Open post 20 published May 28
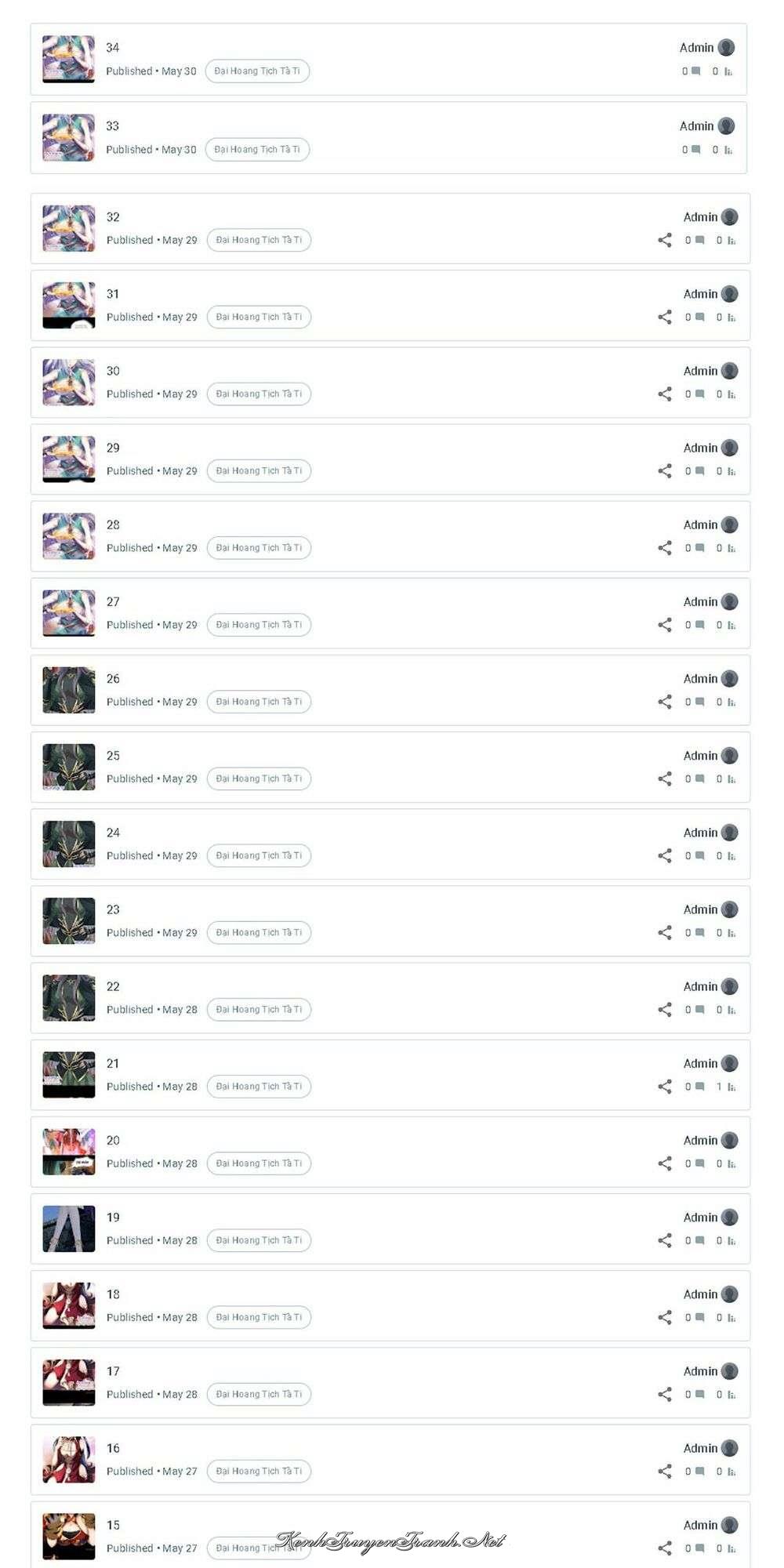The height and width of the screenshot is (1568, 784). (114, 1141)
